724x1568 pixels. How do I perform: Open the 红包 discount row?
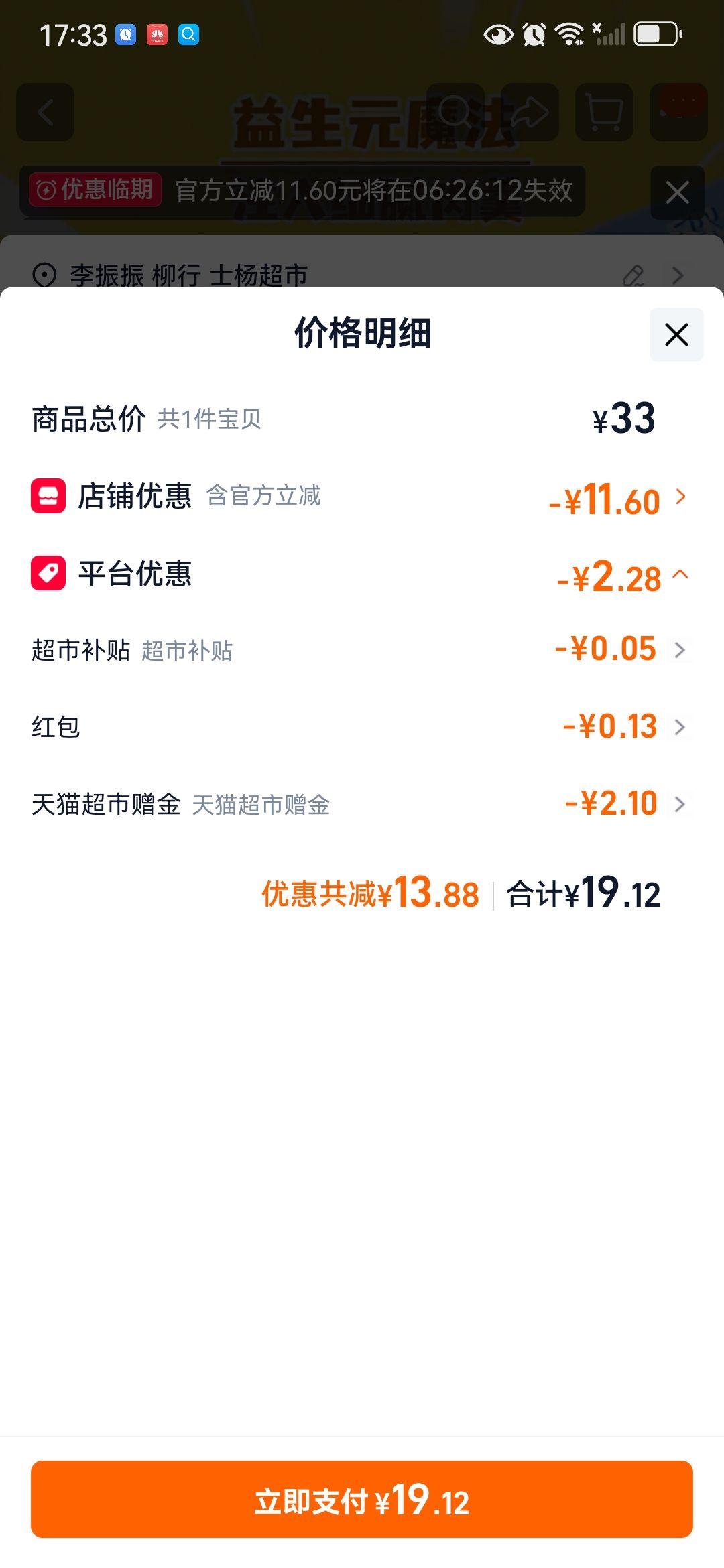(362, 727)
